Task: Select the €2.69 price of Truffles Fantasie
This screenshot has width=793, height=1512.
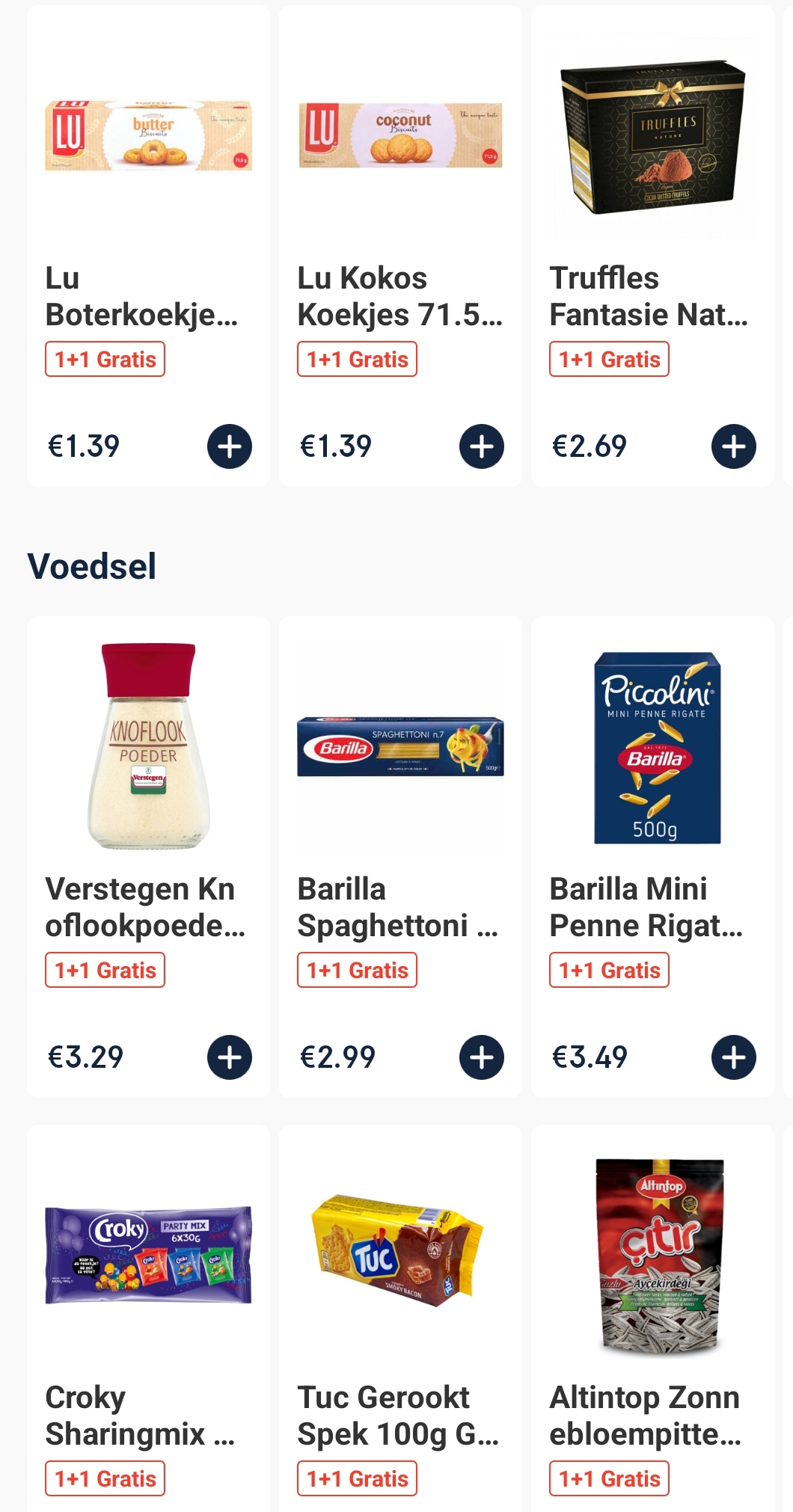Action: point(588,446)
